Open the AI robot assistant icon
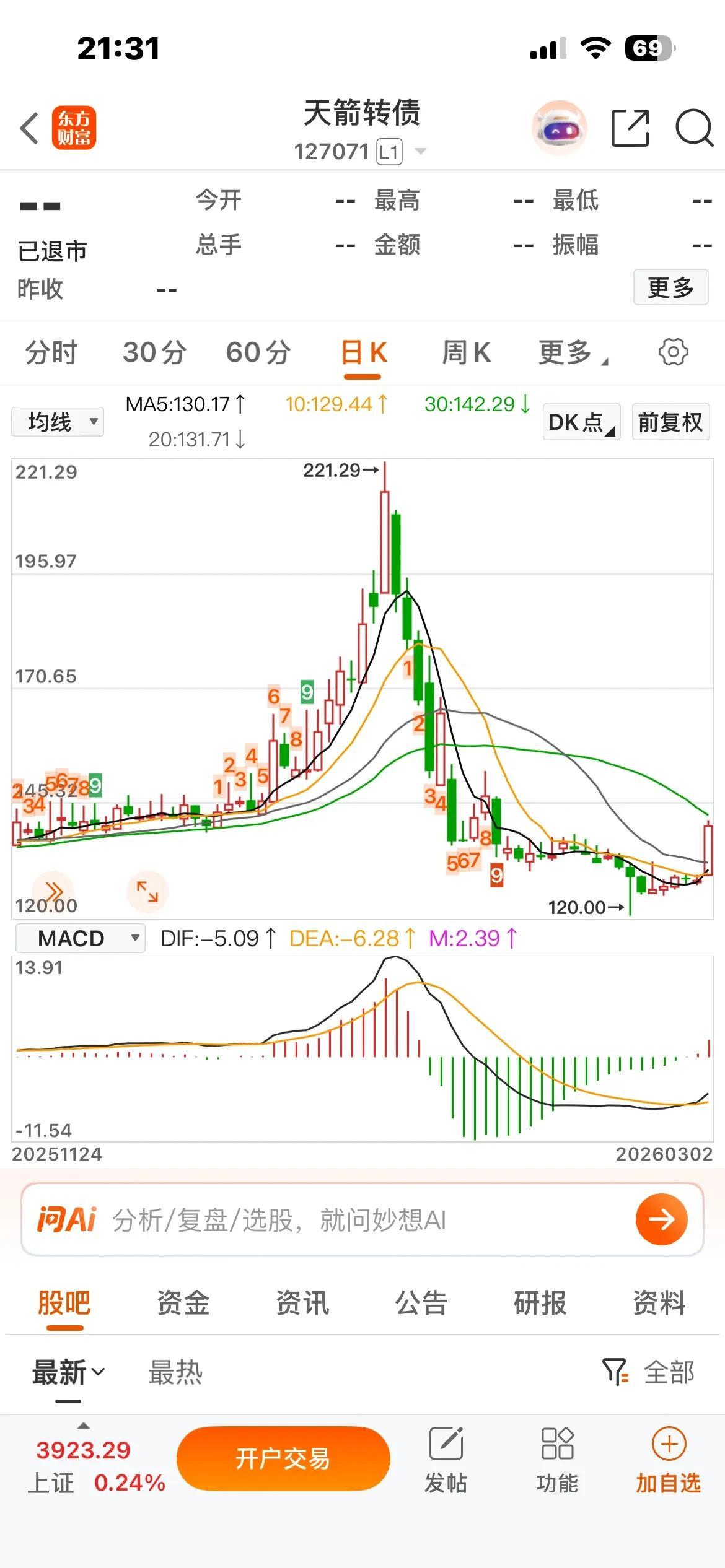The height and width of the screenshot is (1568, 725). 559,128
